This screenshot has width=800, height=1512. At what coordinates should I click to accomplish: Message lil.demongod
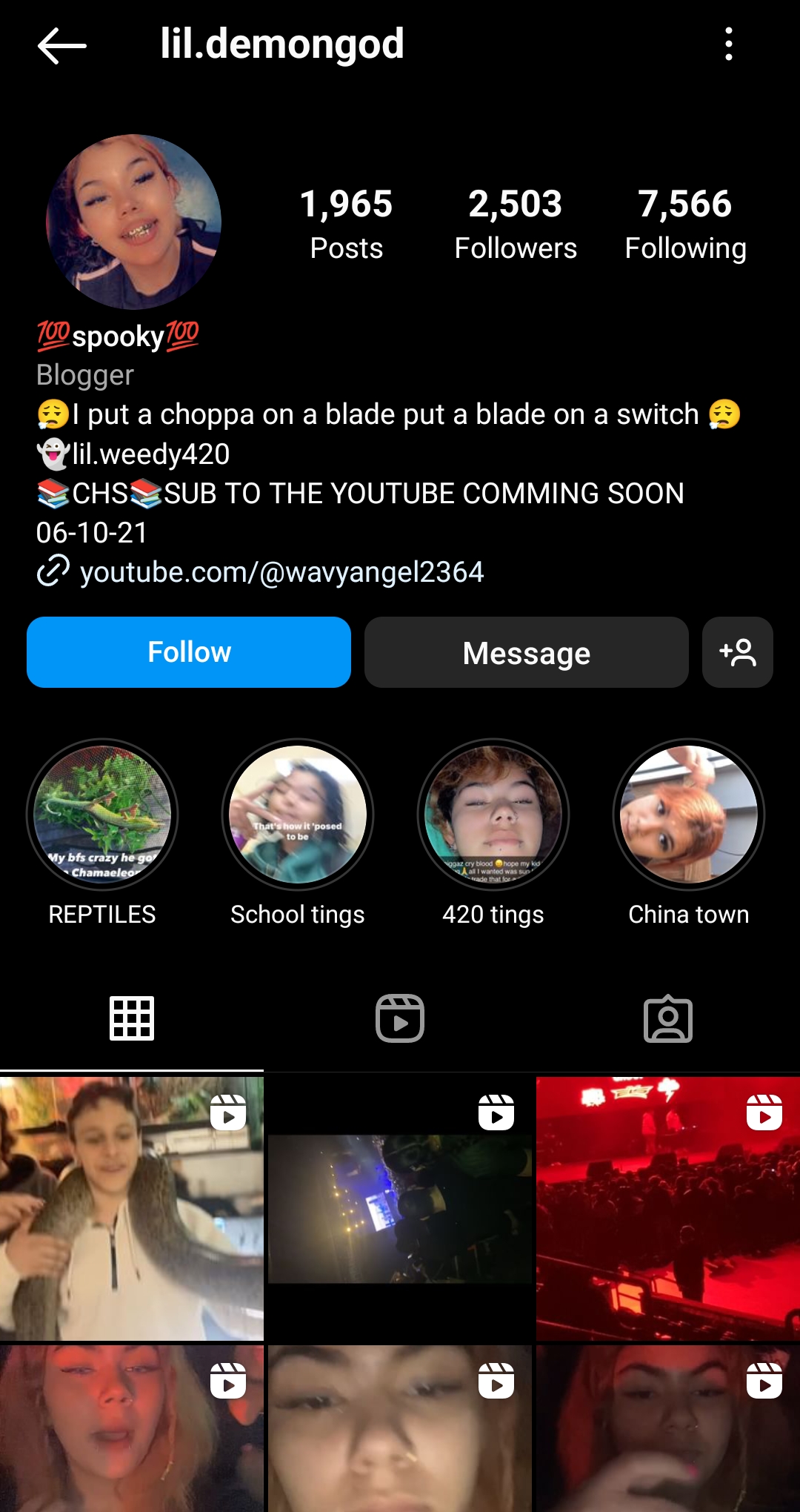(526, 652)
